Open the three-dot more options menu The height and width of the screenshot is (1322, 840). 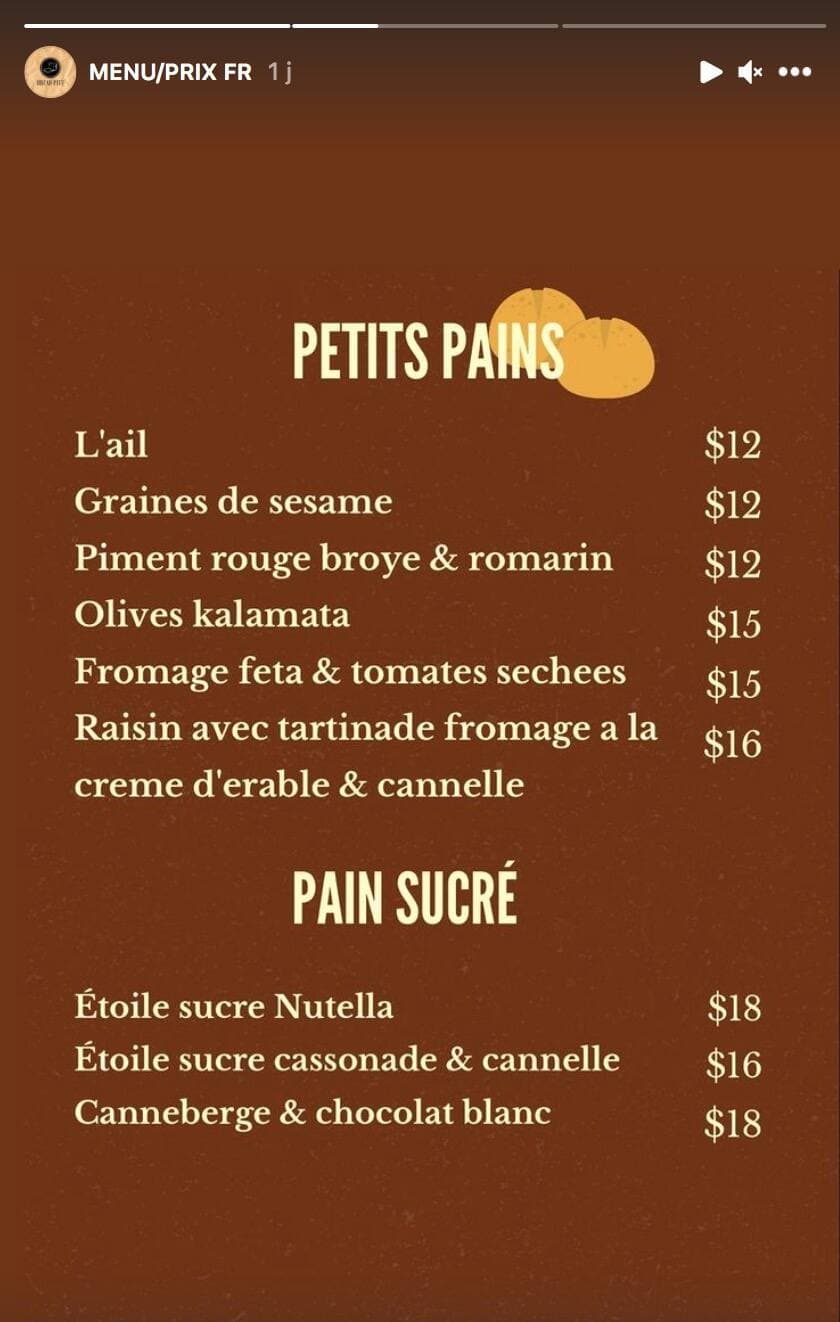click(795, 72)
